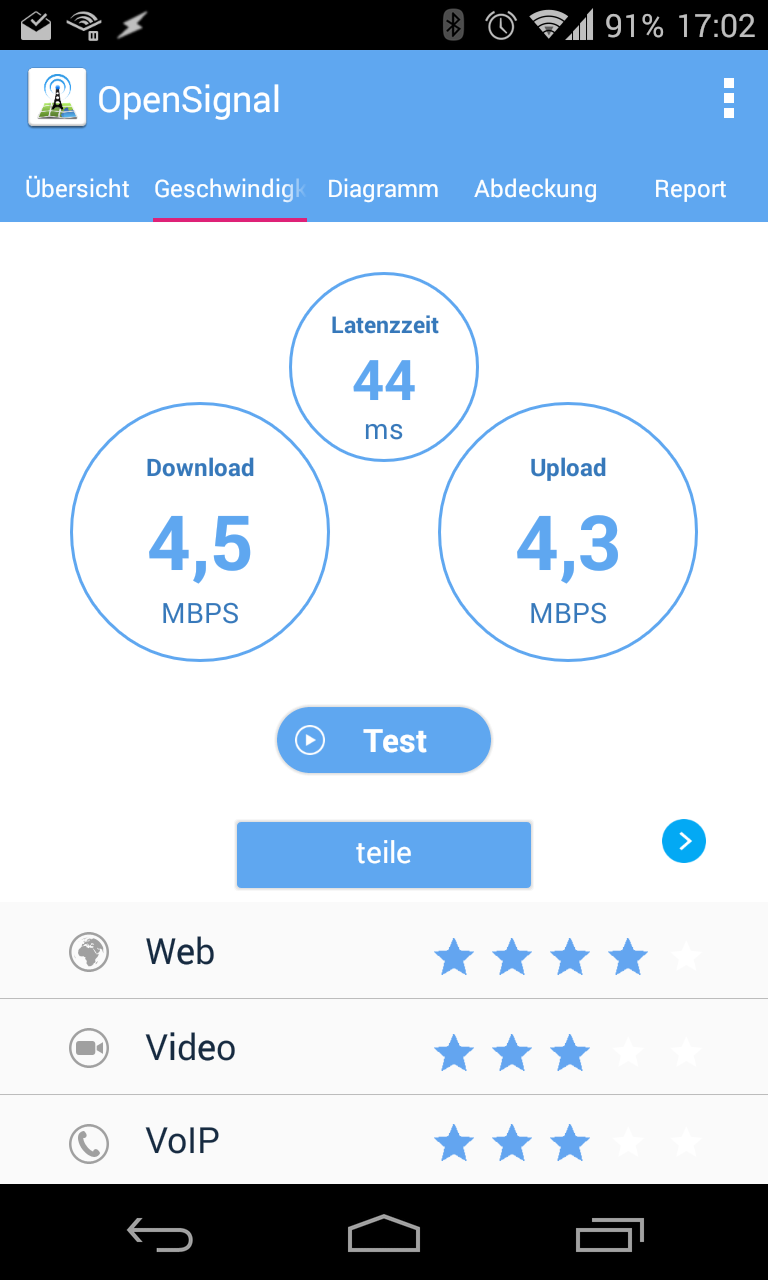
Task: Open the Abdeckung tab
Action: point(535,188)
